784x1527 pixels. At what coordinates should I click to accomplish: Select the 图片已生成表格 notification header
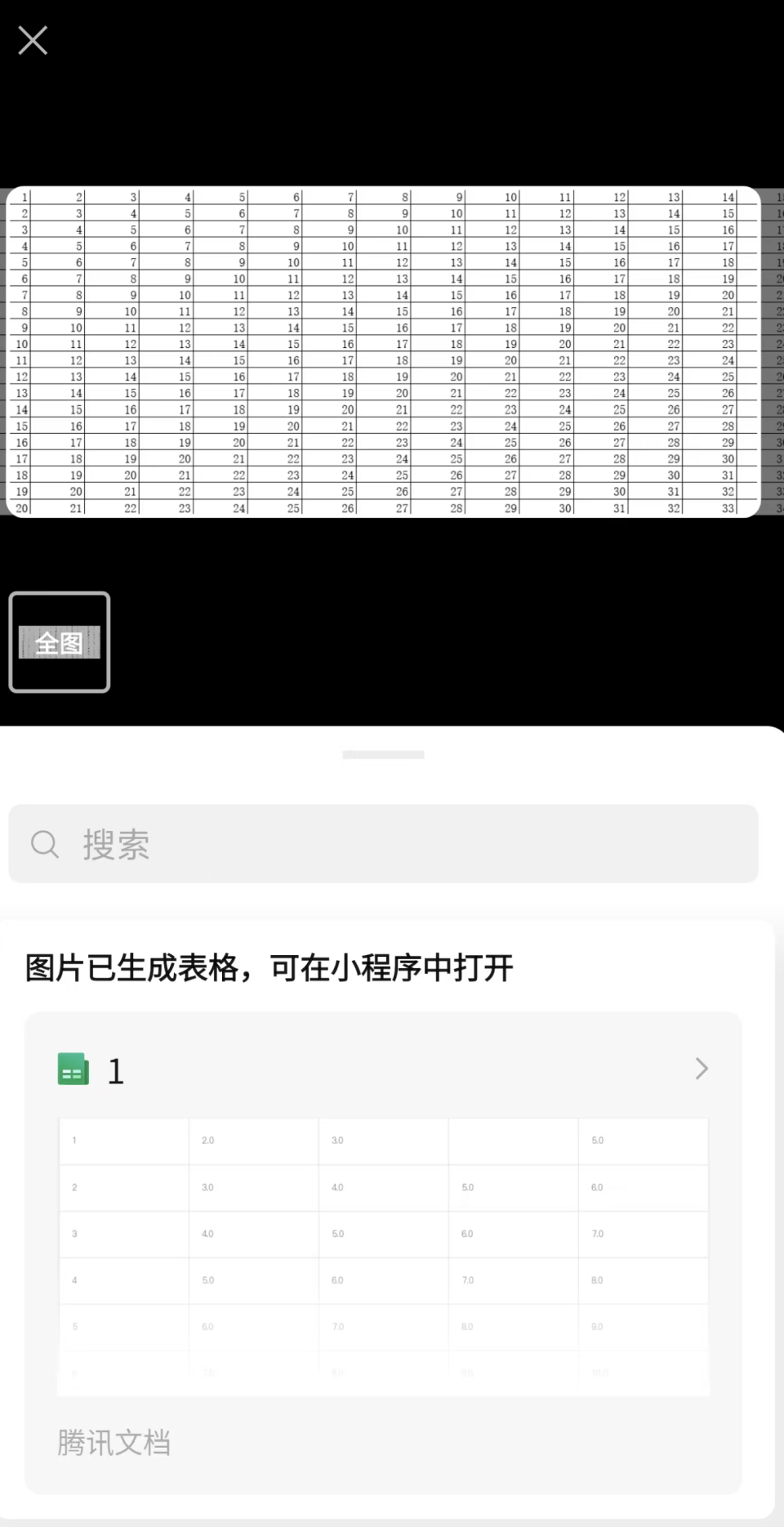(x=268, y=967)
